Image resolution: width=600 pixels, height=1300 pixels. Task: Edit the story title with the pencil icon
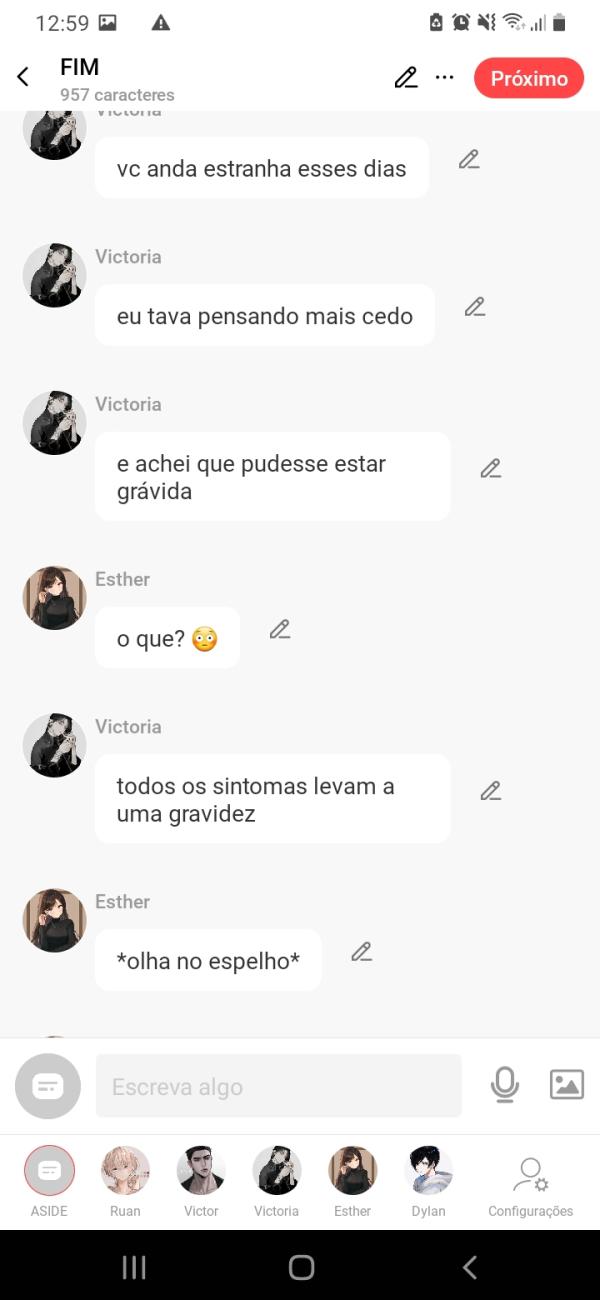pos(405,78)
